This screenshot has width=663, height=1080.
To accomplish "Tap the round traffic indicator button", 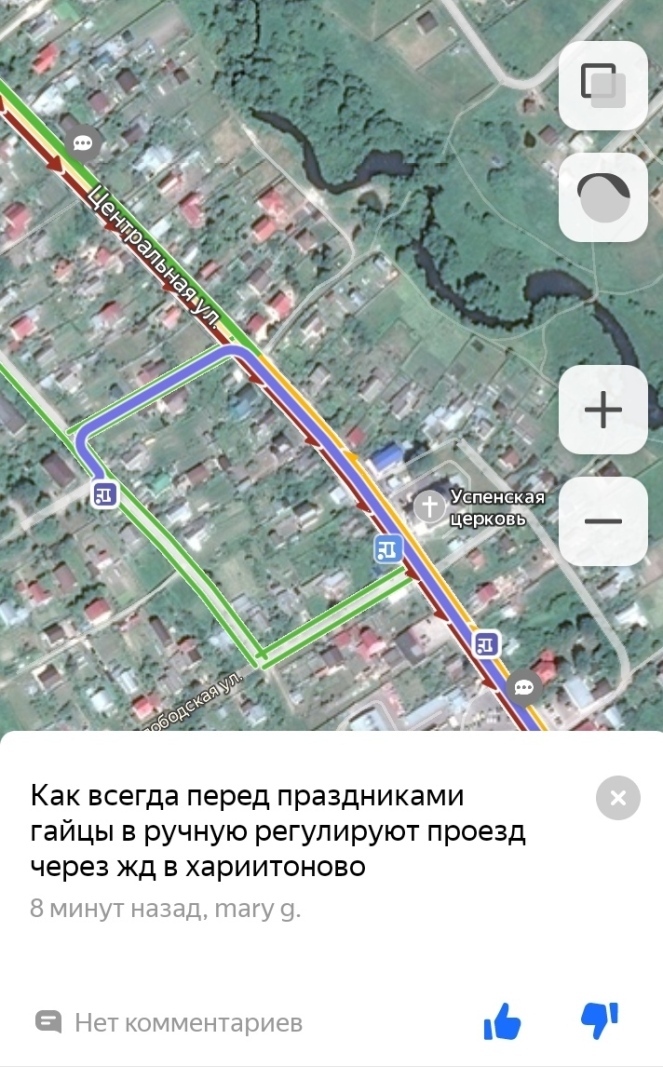I will pyautogui.click(x=603, y=197).
